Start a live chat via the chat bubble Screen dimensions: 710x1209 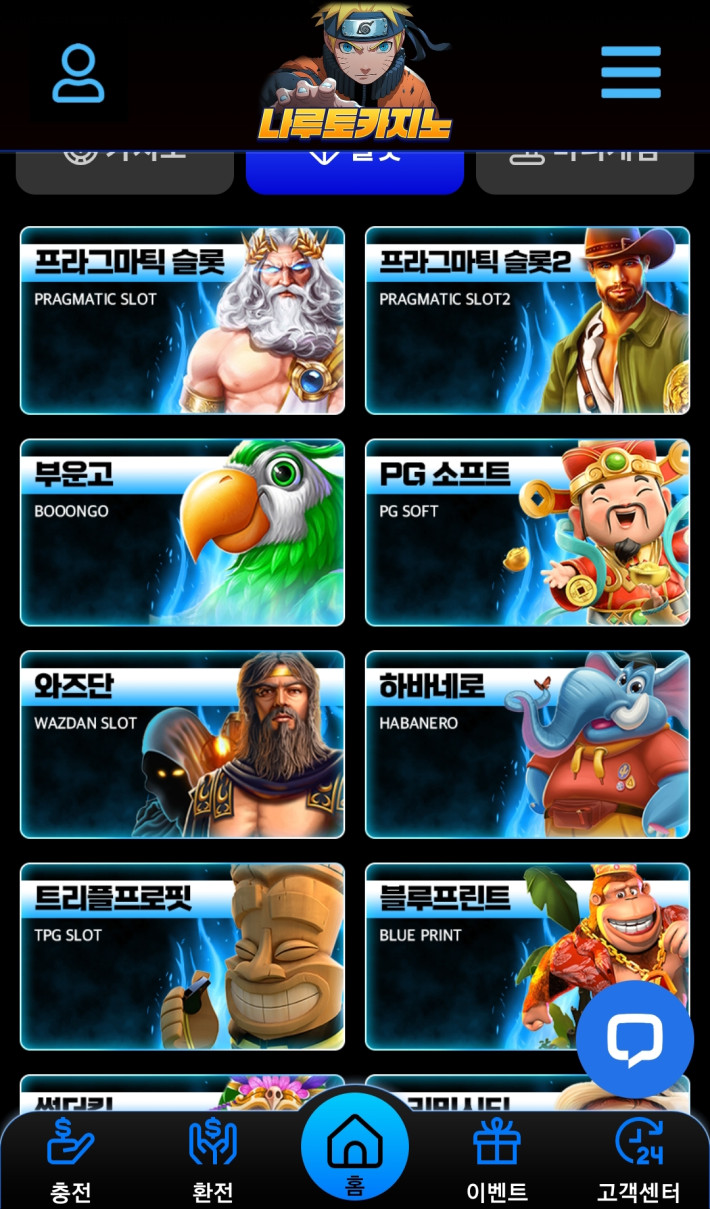[635, 1039]
